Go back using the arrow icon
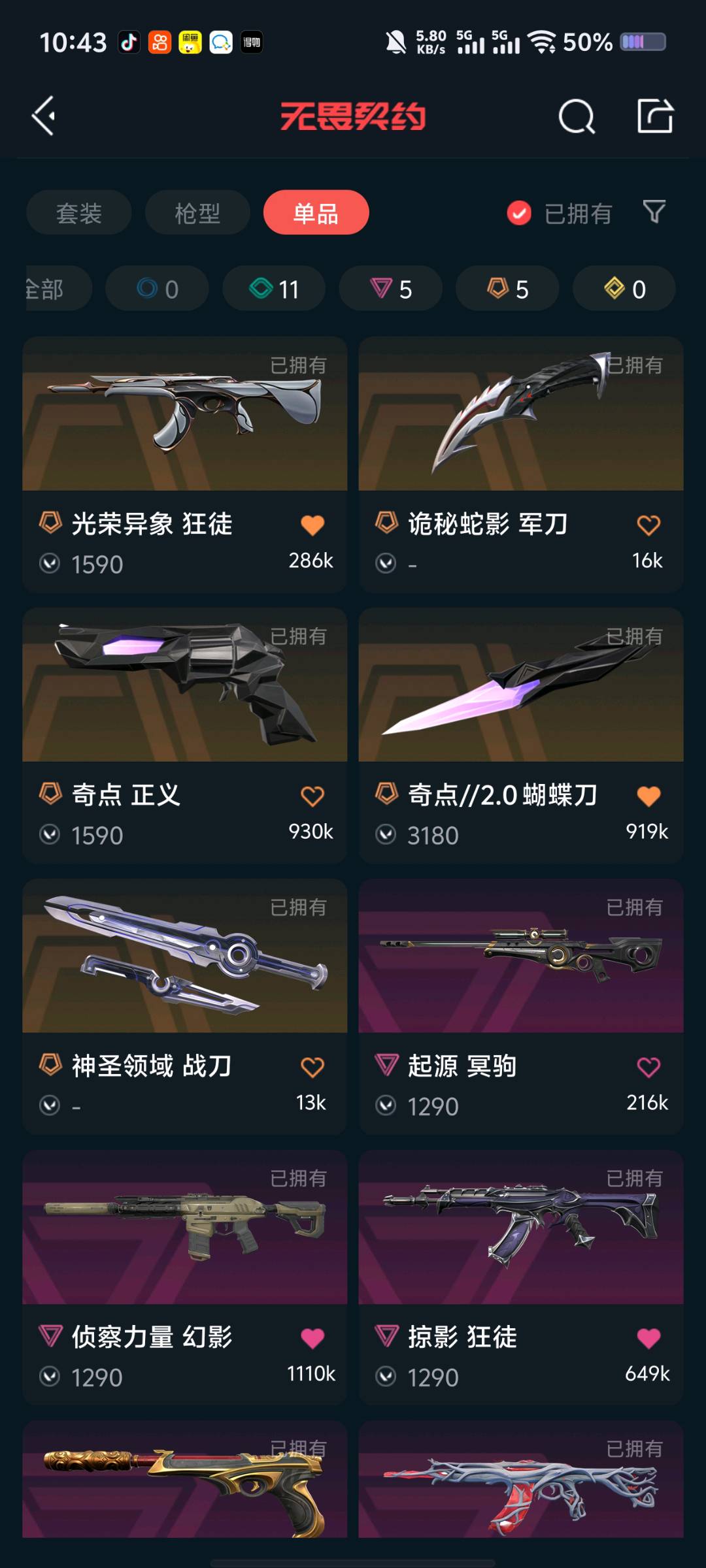 44,116
